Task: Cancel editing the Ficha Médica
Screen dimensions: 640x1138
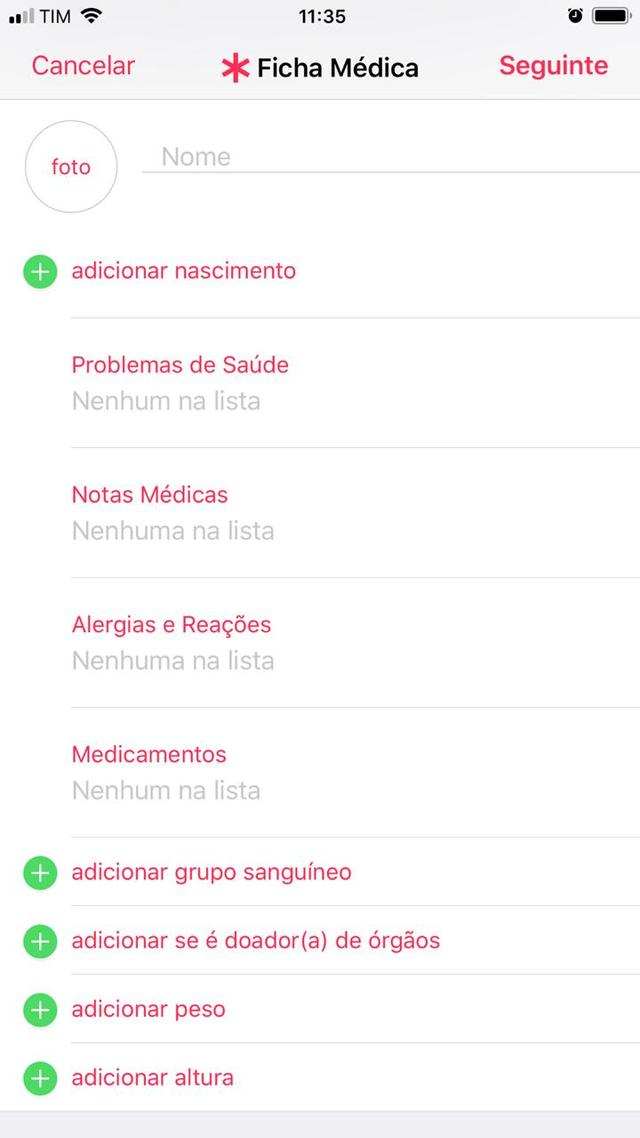Action: [x=83, y=66]
